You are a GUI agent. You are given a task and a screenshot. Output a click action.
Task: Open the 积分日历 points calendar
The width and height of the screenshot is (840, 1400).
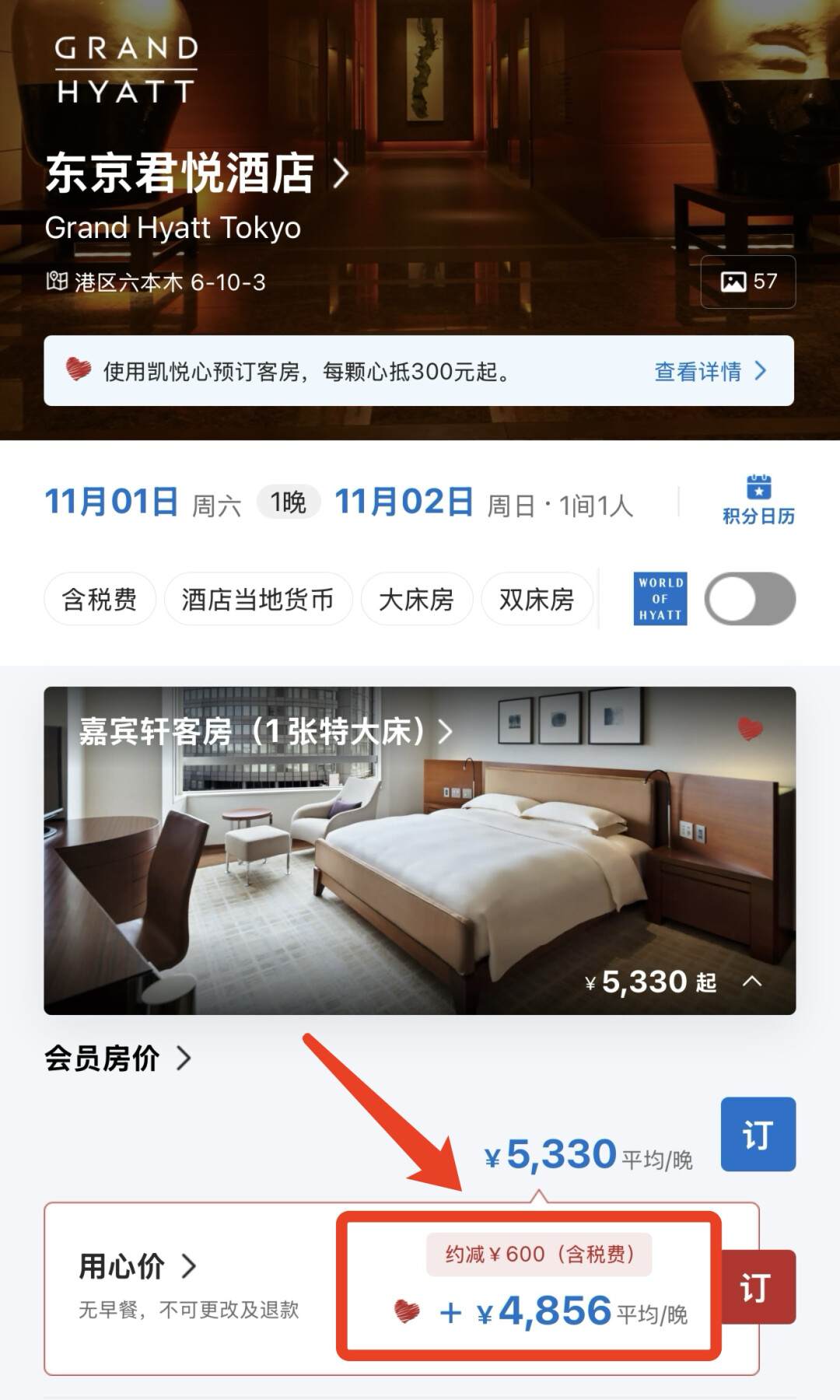pyautogui.click(x=758, y=500)
